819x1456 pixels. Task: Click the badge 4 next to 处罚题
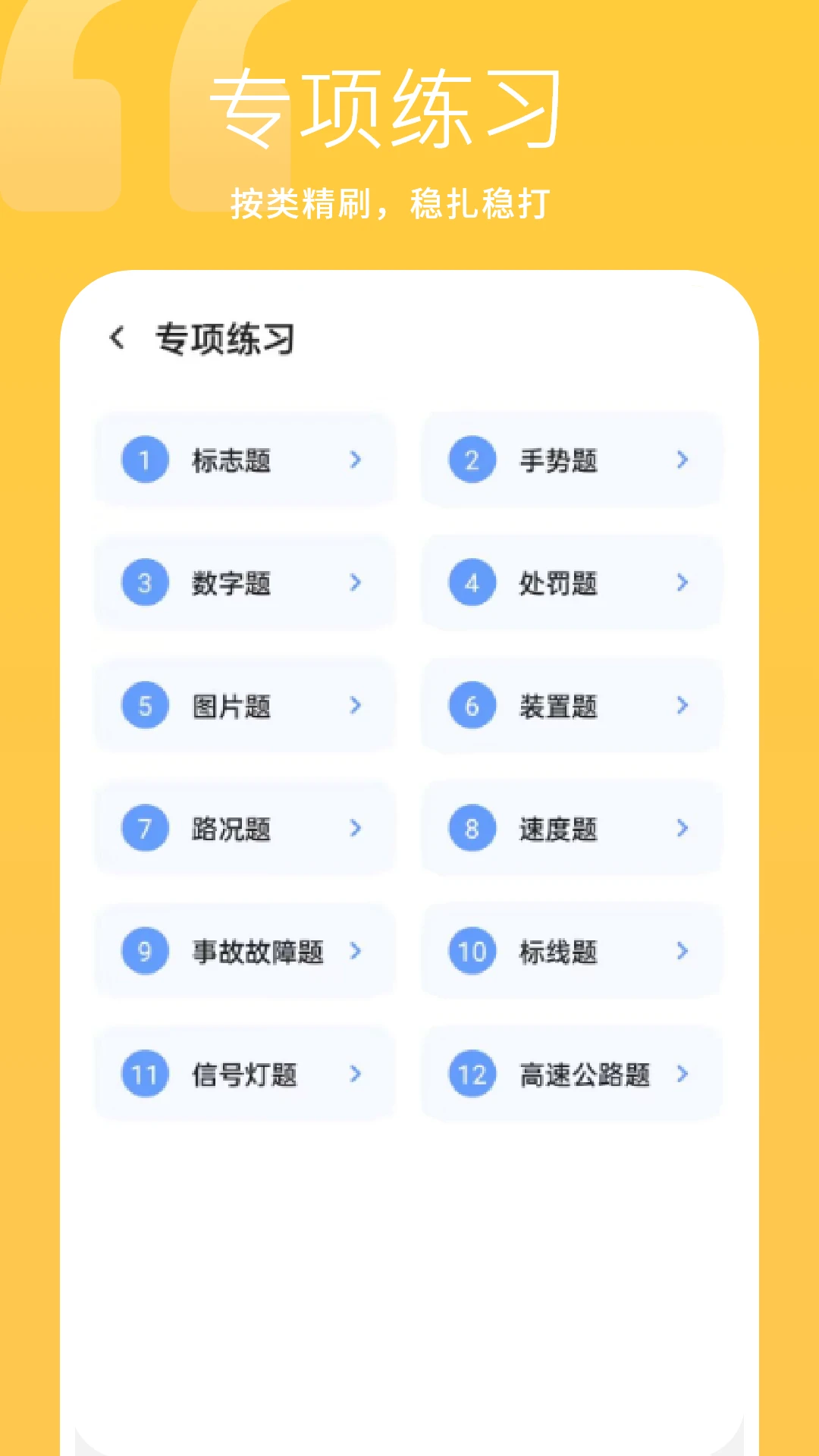(x=471, y=583)
